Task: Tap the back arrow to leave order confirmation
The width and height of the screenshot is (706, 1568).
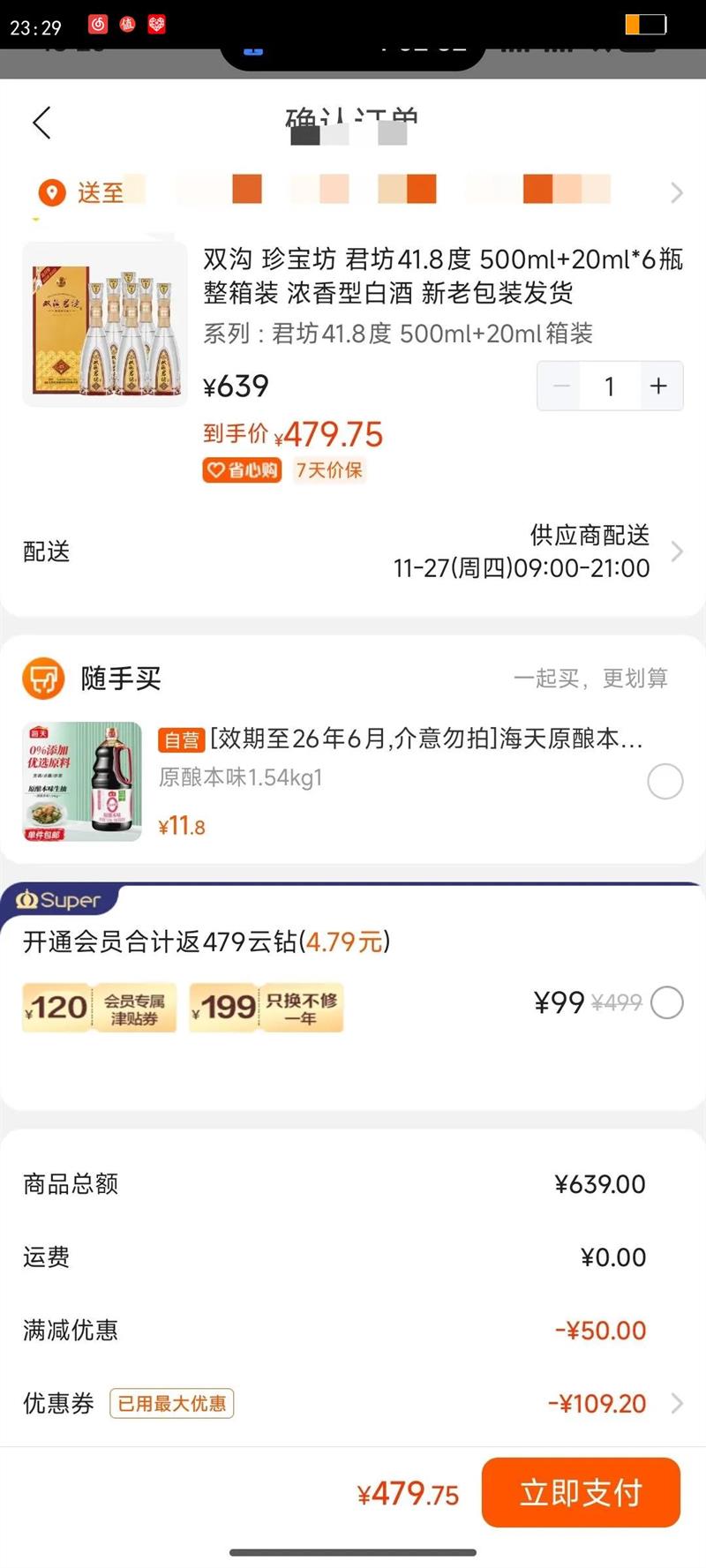Action: tap(41, 123)
